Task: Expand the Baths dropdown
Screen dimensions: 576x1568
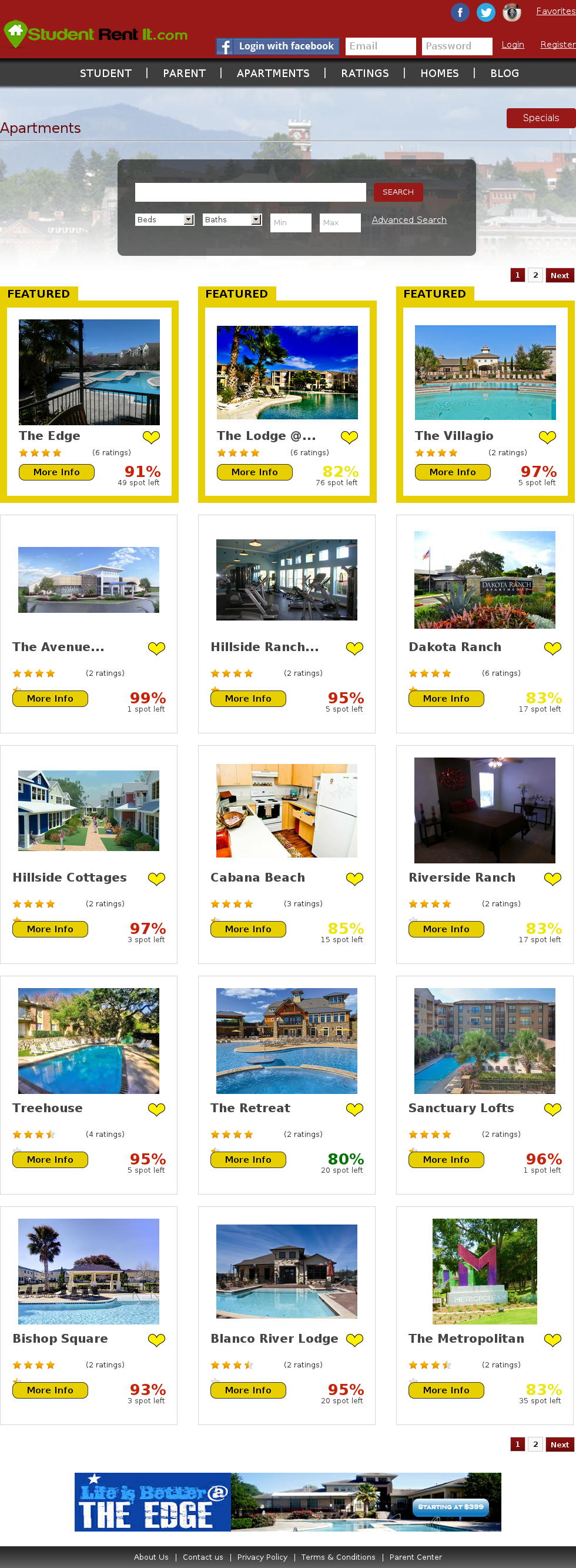Action: (232, 220)
